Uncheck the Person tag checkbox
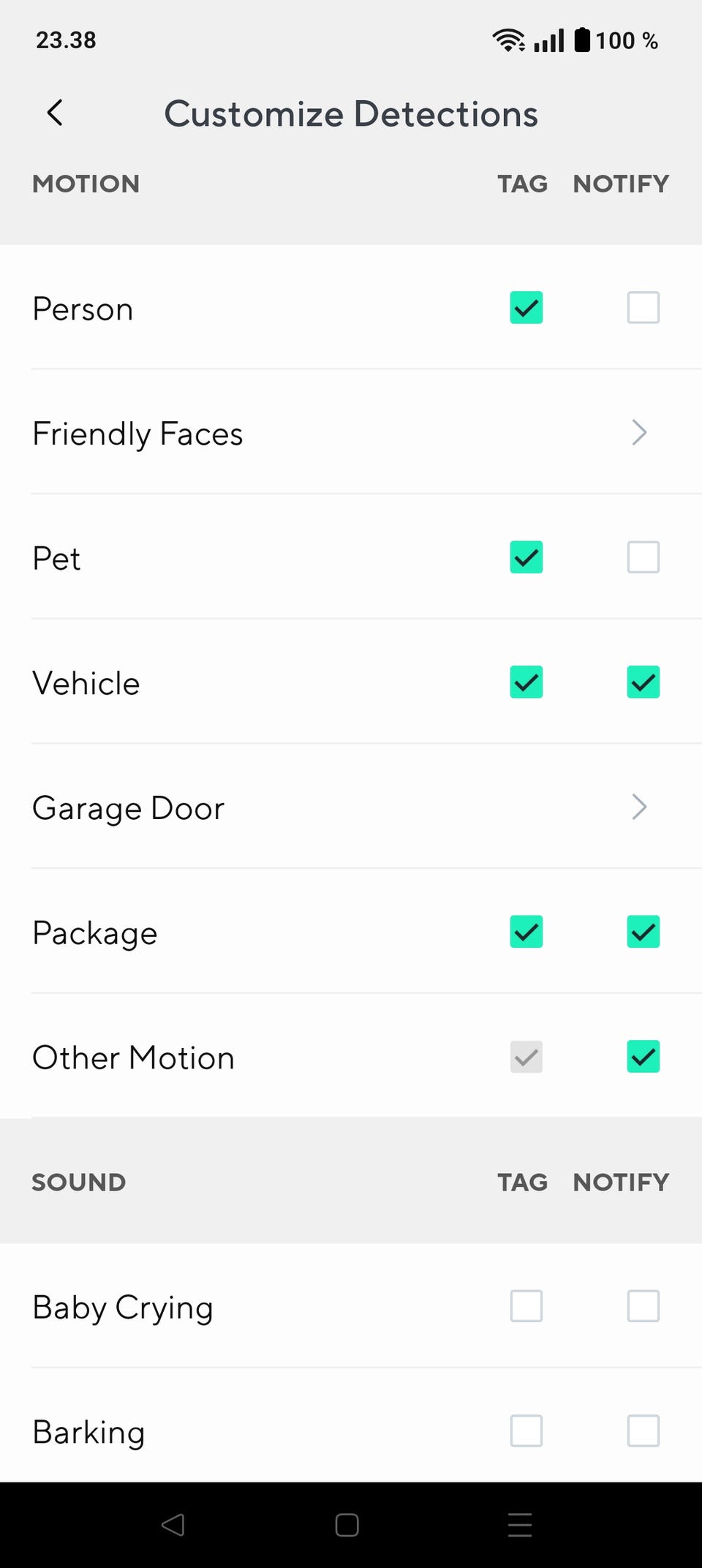Image resolution: width=702 pixels, height=1568 pixels. point(526,308)
